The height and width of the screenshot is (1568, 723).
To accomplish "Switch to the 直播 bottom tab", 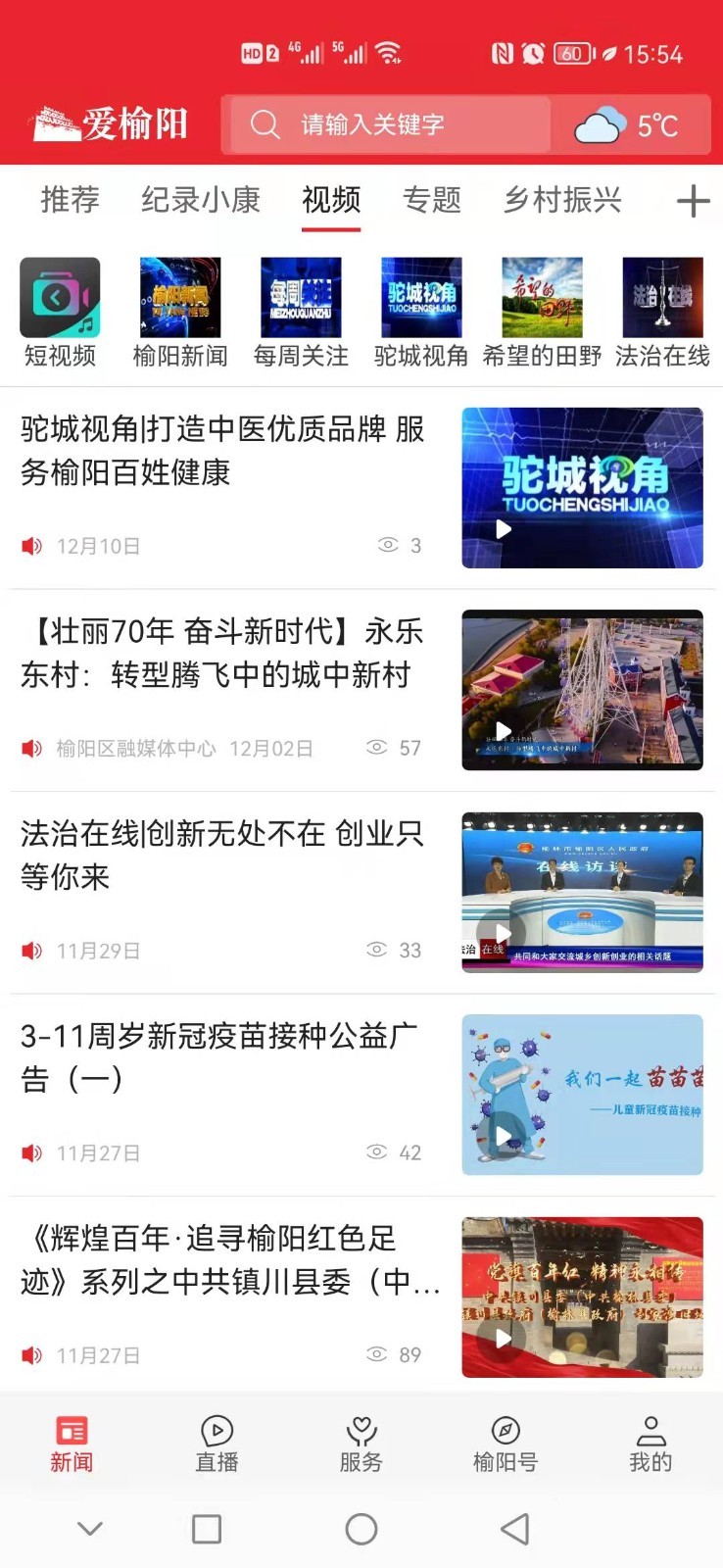I will [x=217, y=1444].
